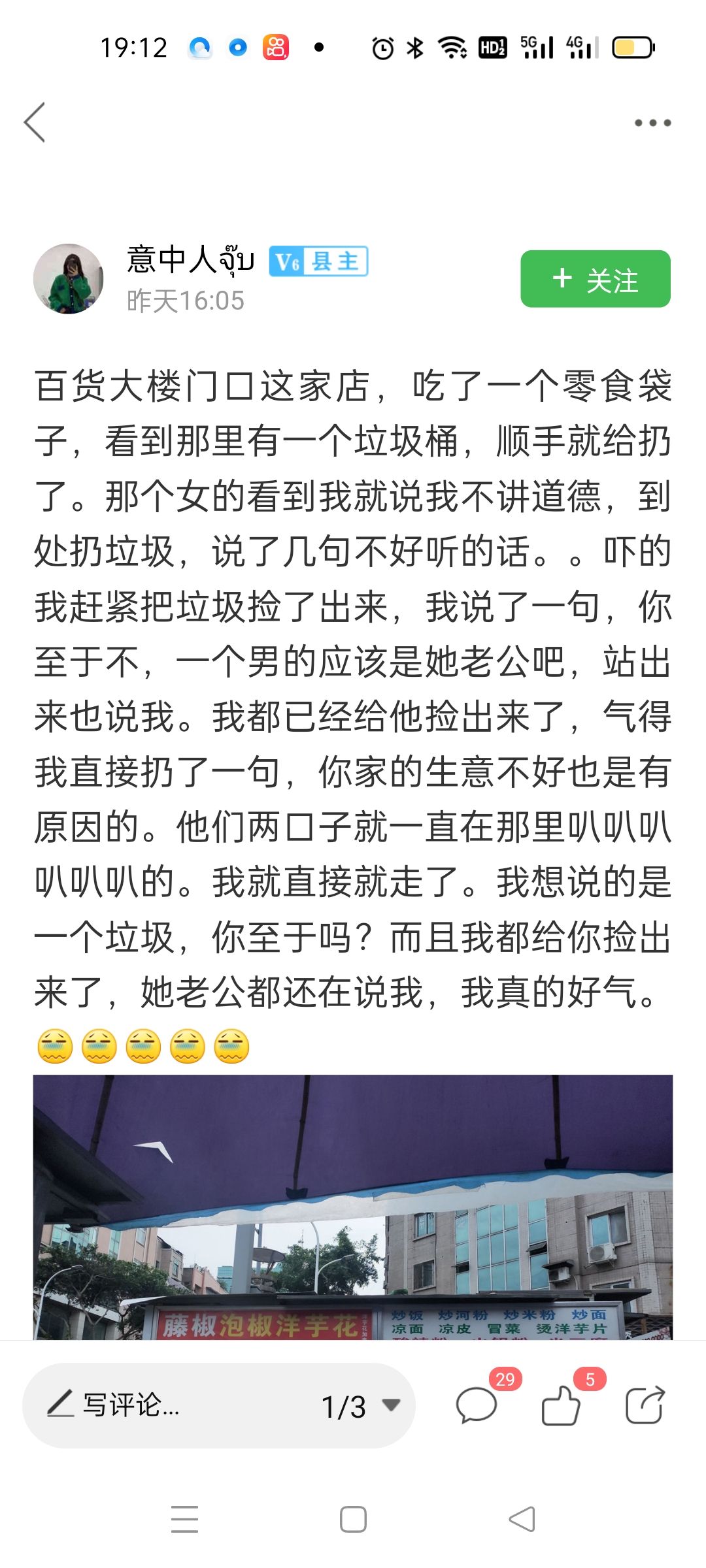Like this post with thumbs-up
706x1568 pixels.
click(561, 1406)
